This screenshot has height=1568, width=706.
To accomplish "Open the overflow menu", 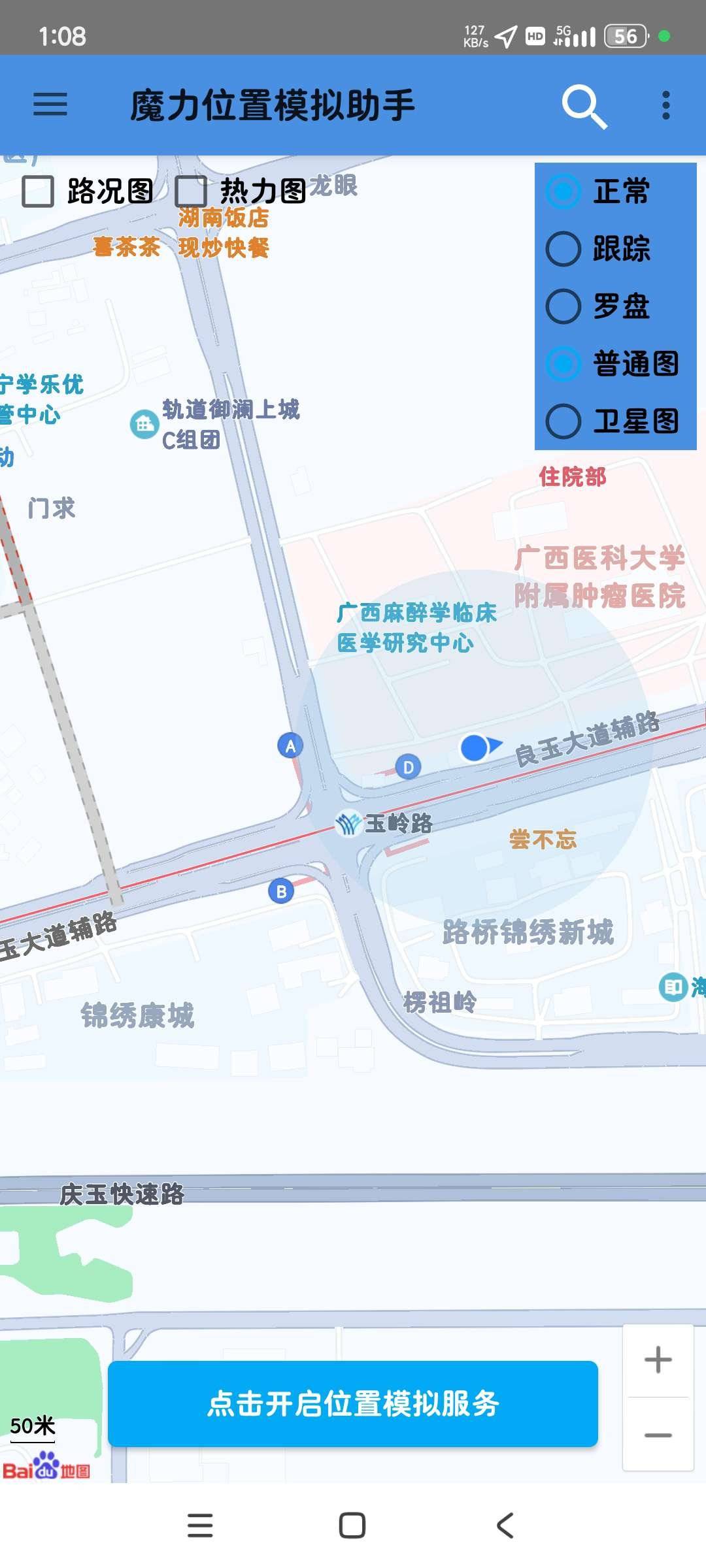I will tap(665, 105).
